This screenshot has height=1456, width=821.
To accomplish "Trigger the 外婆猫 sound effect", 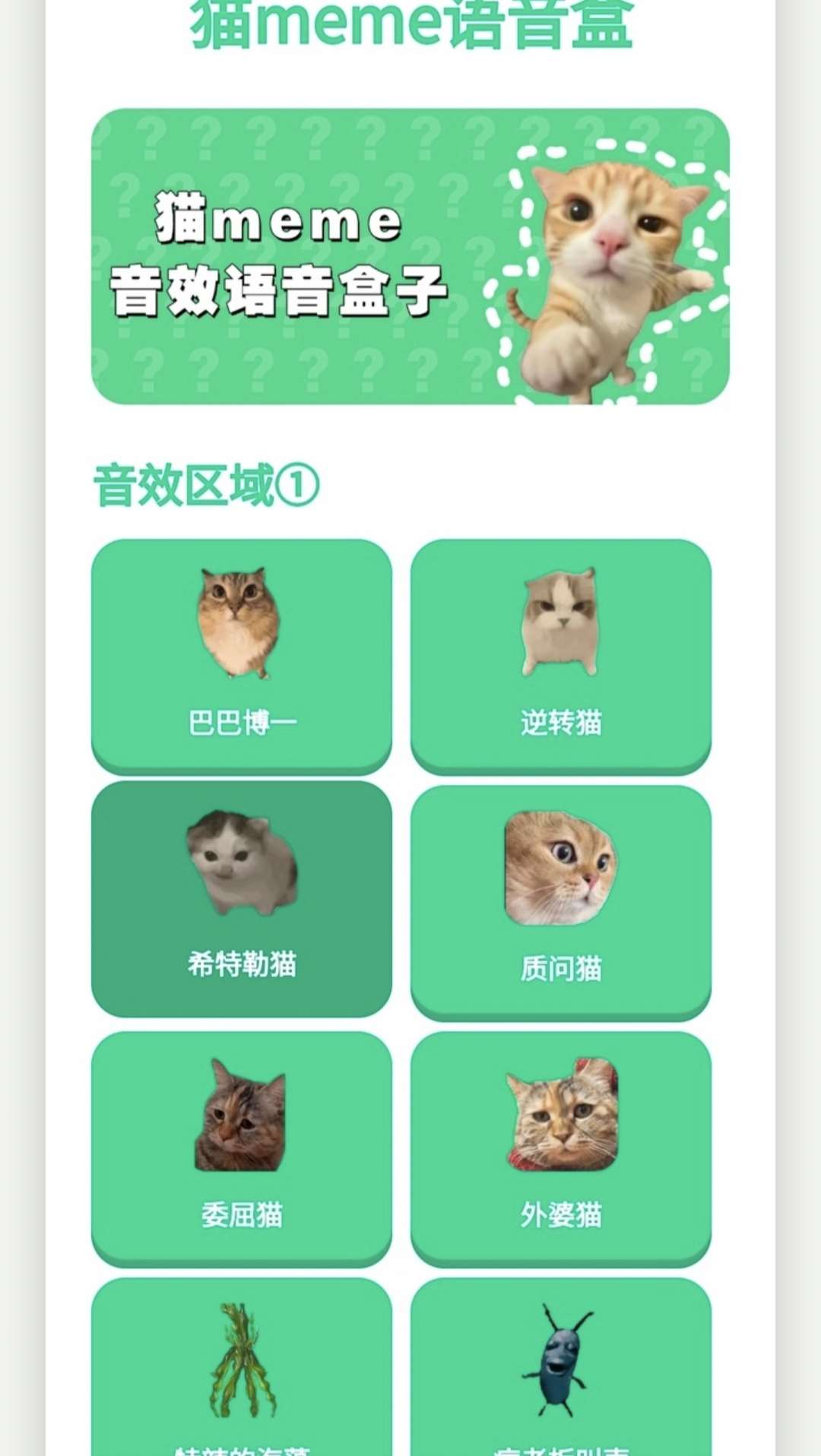I will coord(561,1147).
